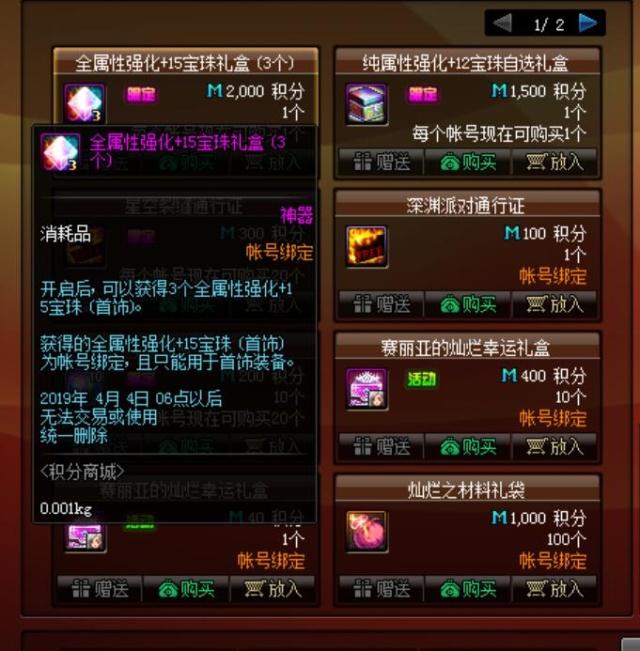
Task: Gift the 灿烂之材料礼袋 with 赠送
Action: [x=381, y=589]
